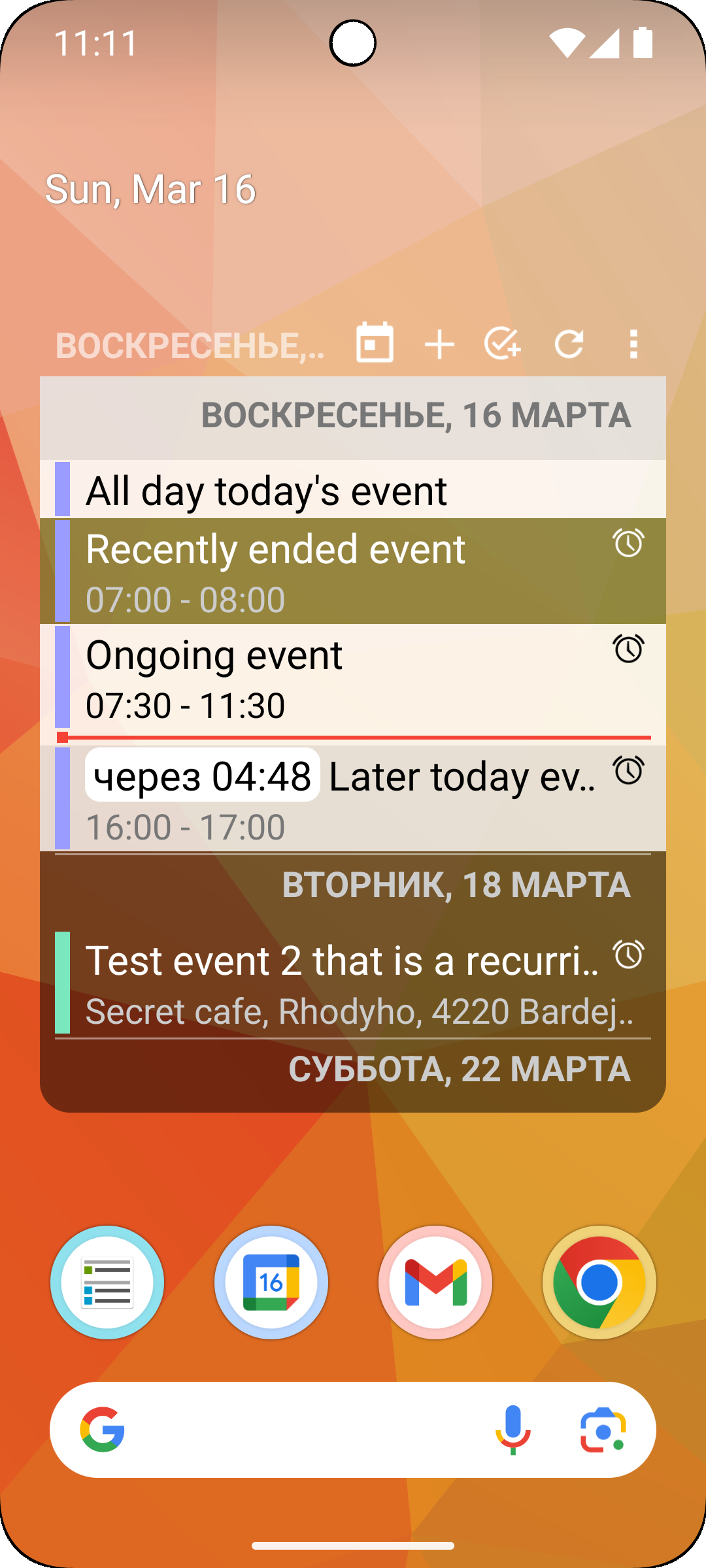706x1568 pixels.
Task: Launch the Chrome browser
Action: pyautogui.click(x=599, y=1282)
